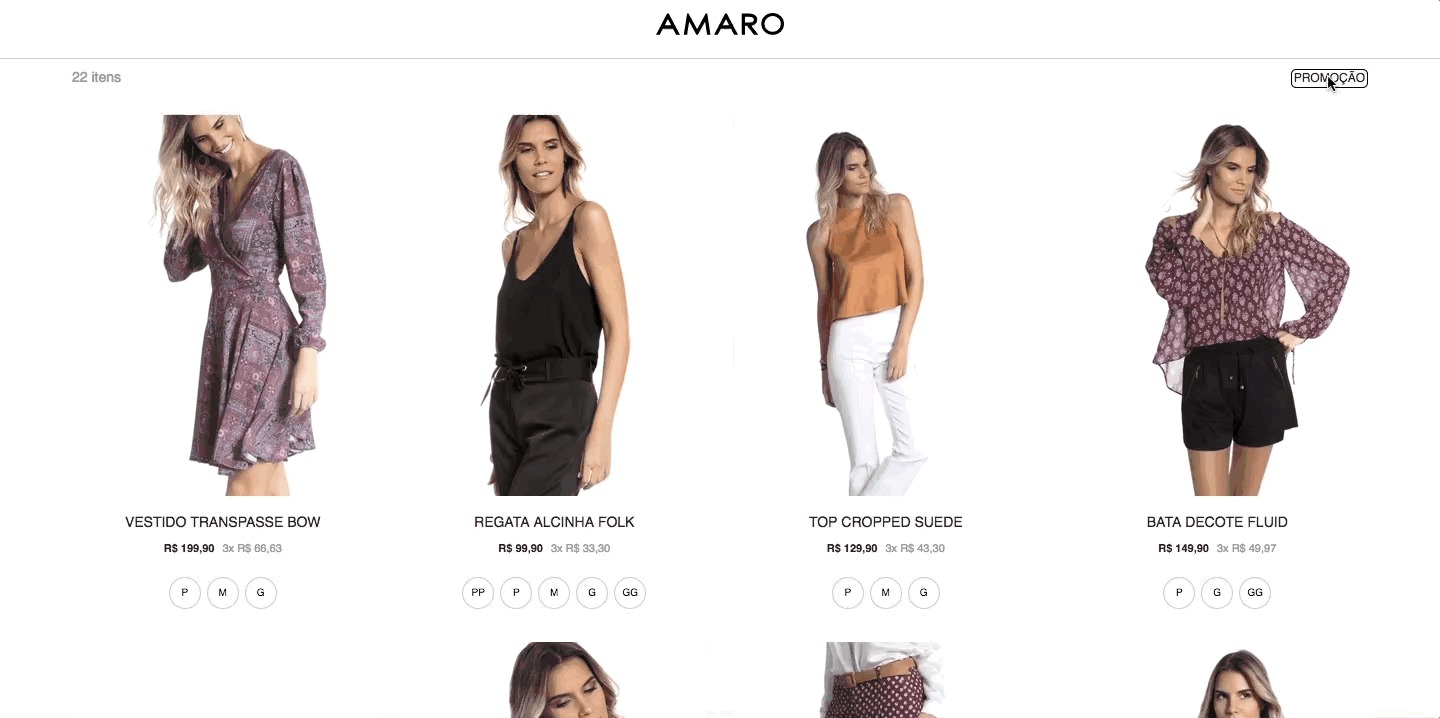The image size is (1440, 718).
Task: Pick size M for Top Cropped Suede
Action: [x=886, y=593]
